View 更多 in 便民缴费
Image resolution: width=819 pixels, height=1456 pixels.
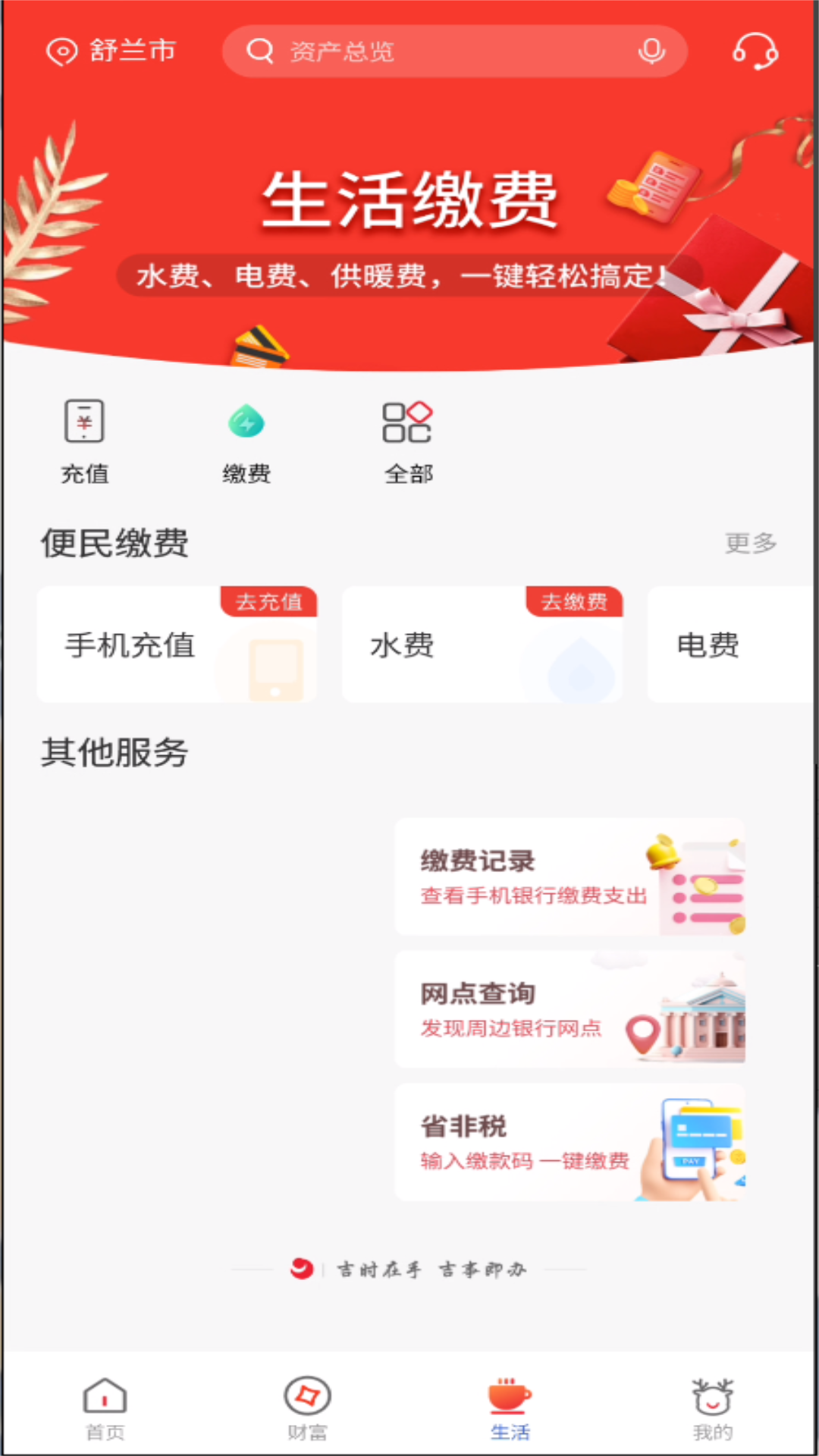750,543
